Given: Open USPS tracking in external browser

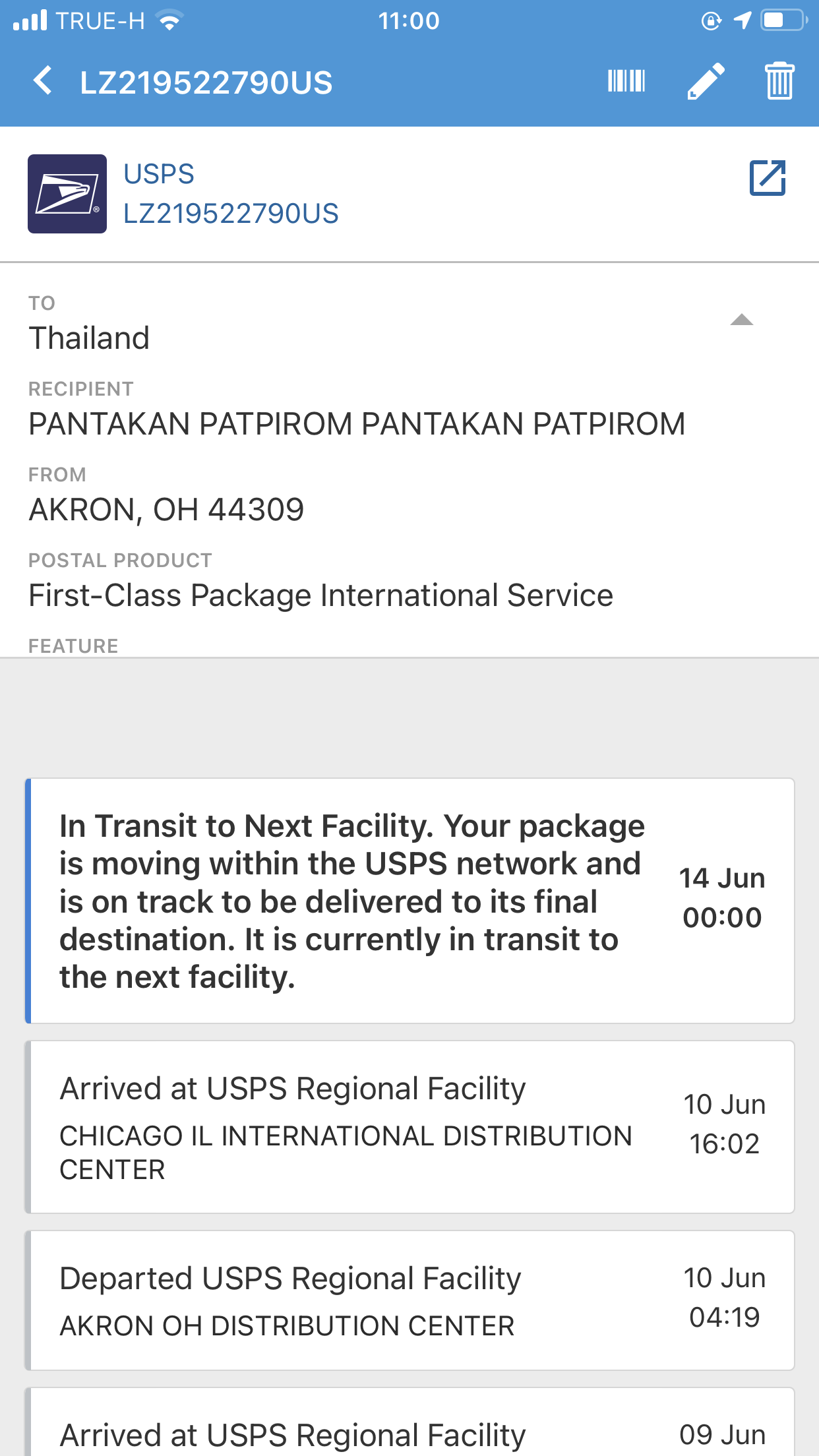Looking at the screenshot, I should pos(768,178).
